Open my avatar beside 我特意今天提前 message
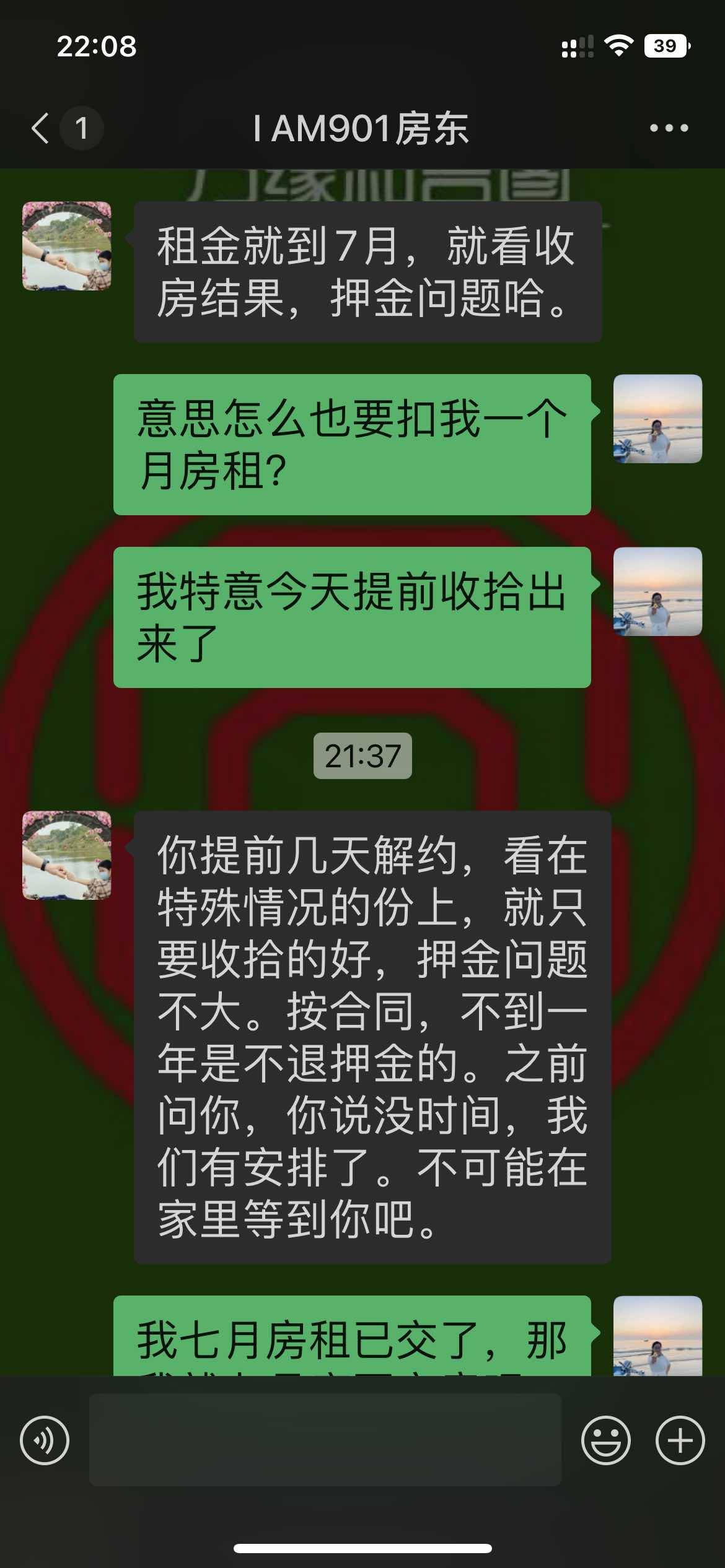This screenshot has width=725, height=1568. [x=657, y=591]
